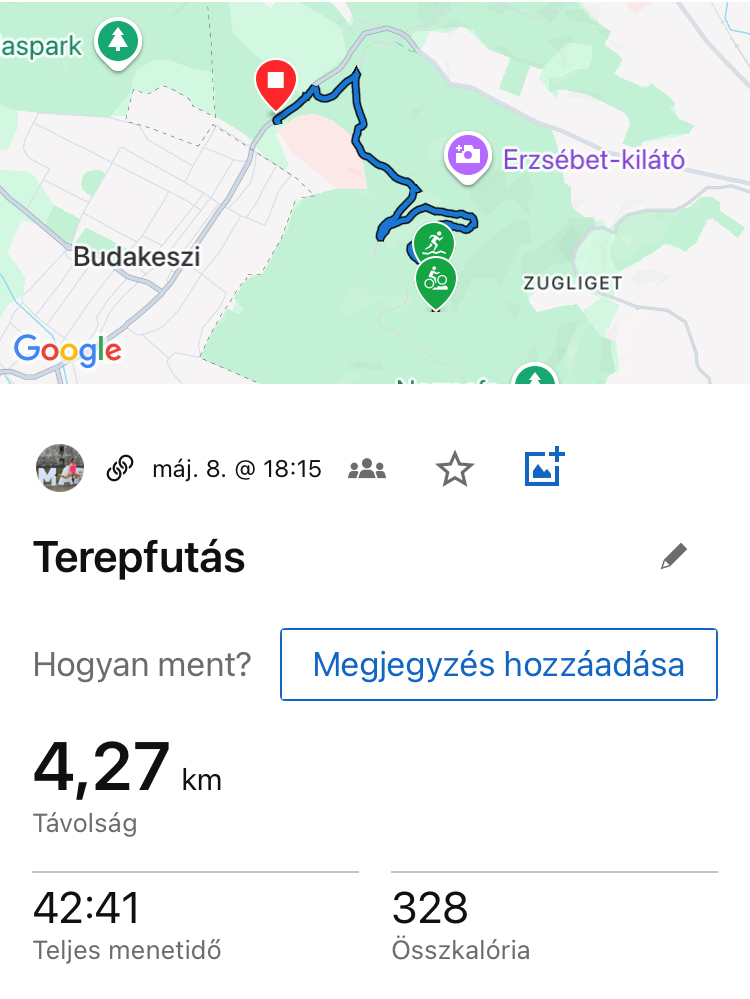Tap the Megjegyzés hozzáadása button
Image resolution: width=750 pixels, height=999 pixels.
tap(499, 664)
